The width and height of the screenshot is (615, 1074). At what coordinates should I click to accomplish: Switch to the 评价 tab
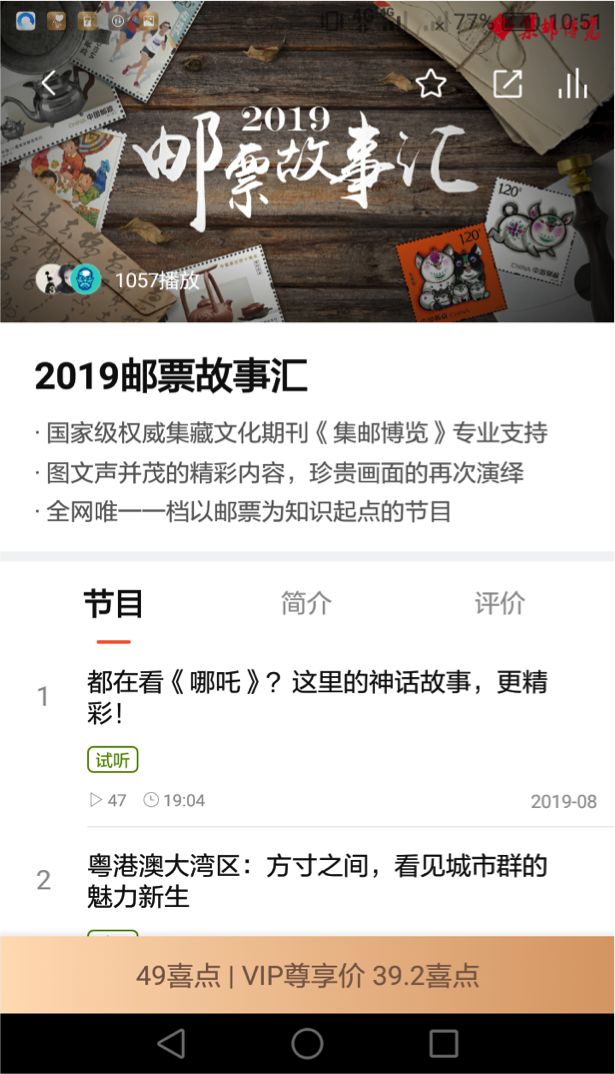point(499,604)
